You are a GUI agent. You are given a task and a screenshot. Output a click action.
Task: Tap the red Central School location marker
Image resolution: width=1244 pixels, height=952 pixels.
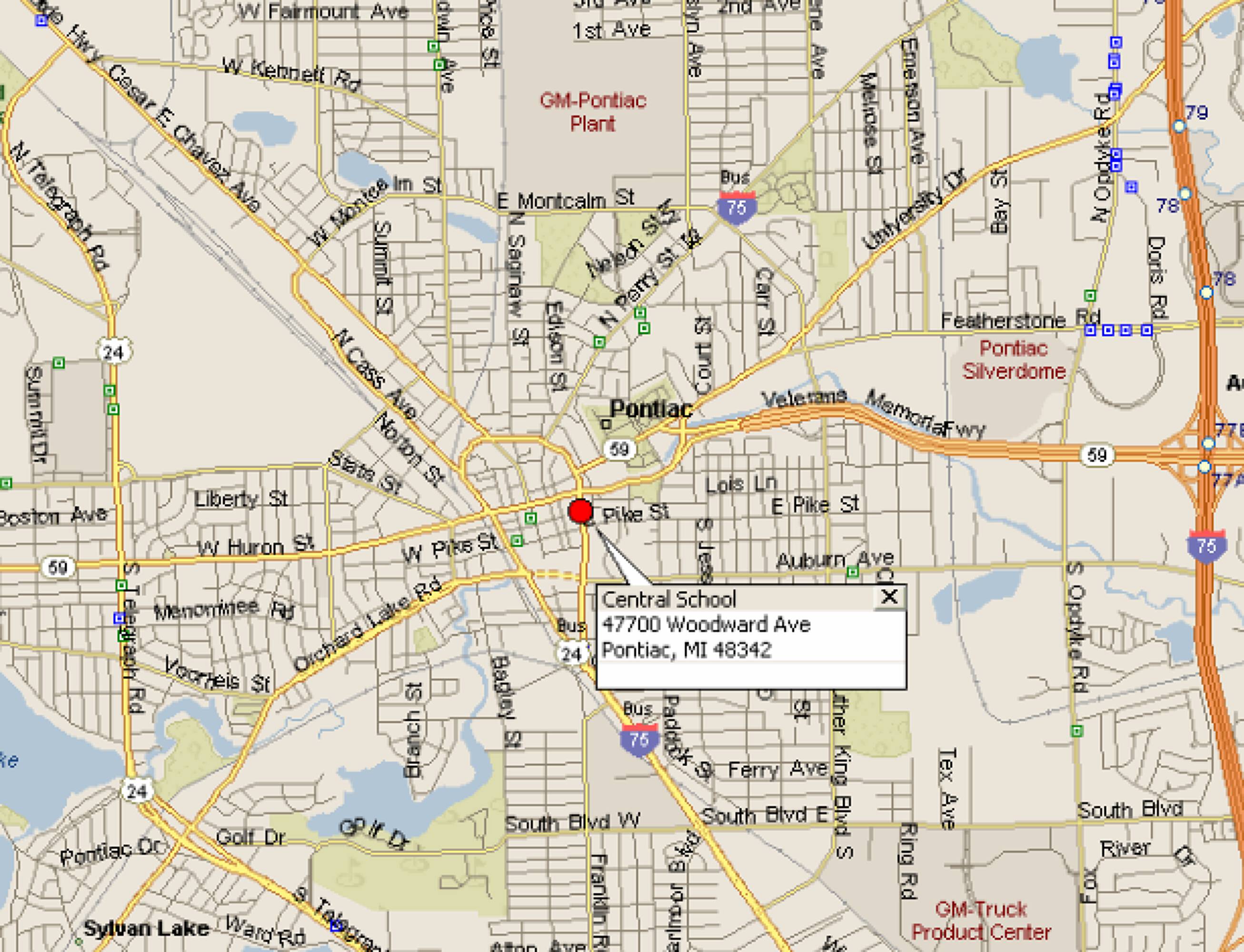click(580, 511)
